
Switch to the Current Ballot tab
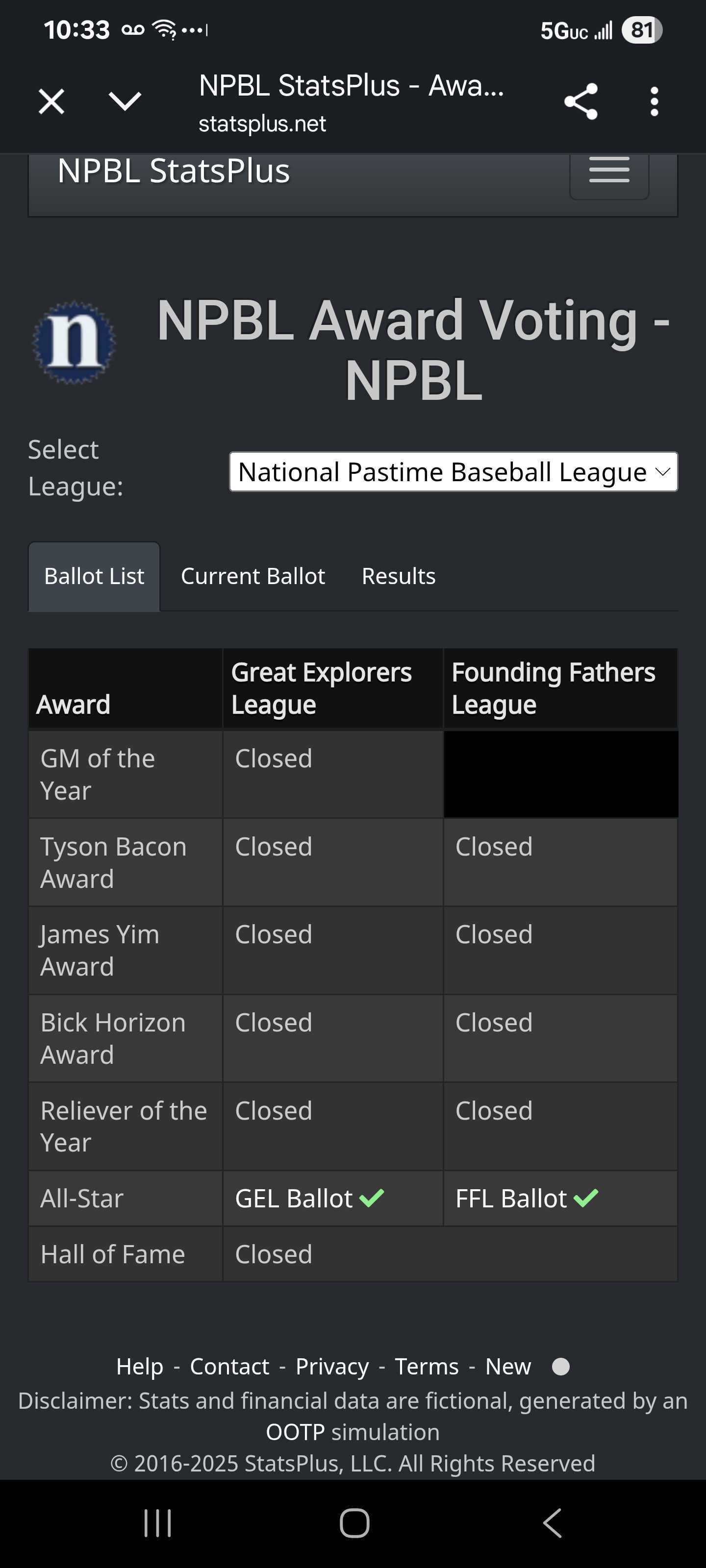[253, 576]
